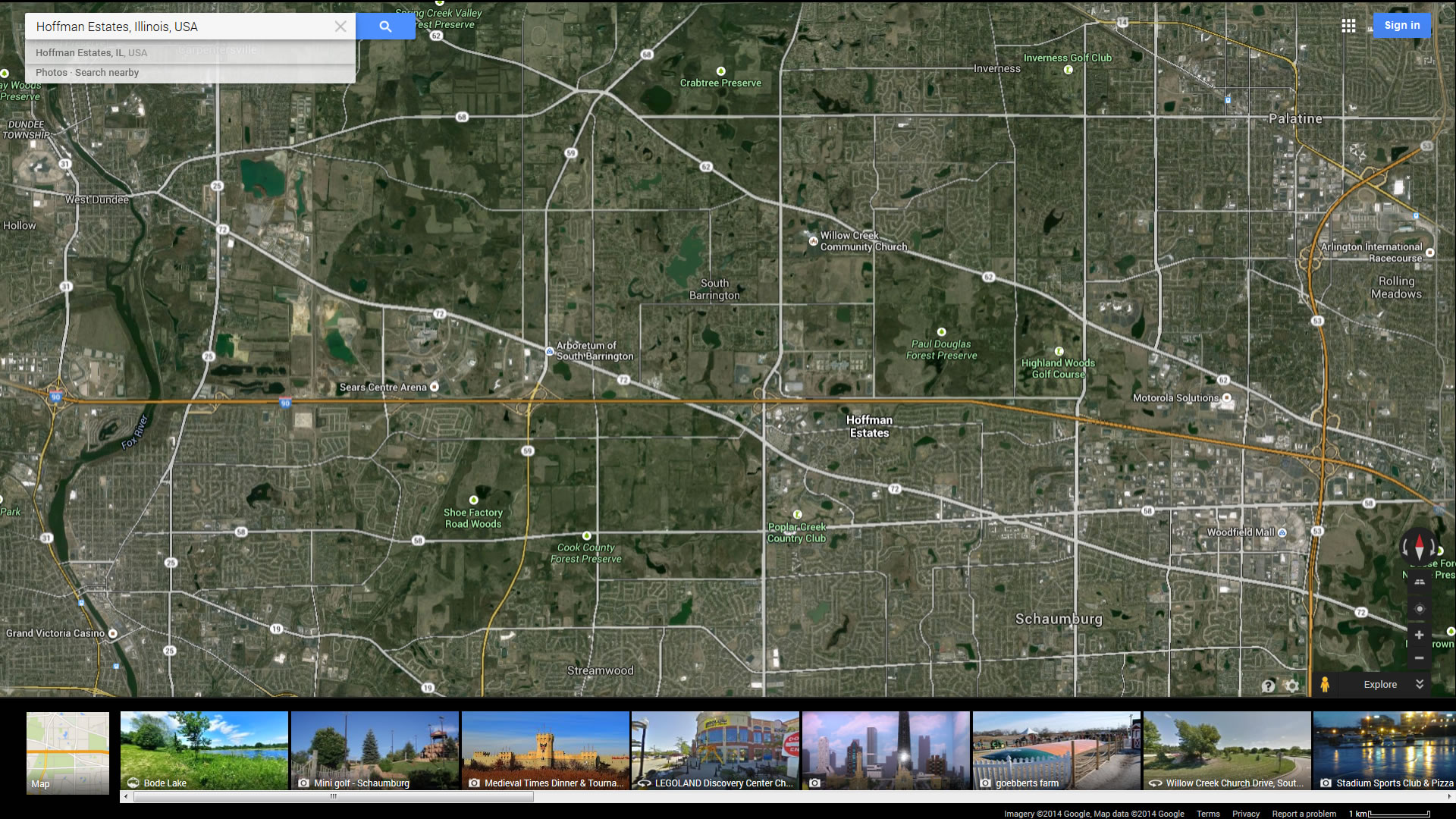Screen dimensions: 1456x819
Task: Tap Search nearby link
Action: point(107,73)
